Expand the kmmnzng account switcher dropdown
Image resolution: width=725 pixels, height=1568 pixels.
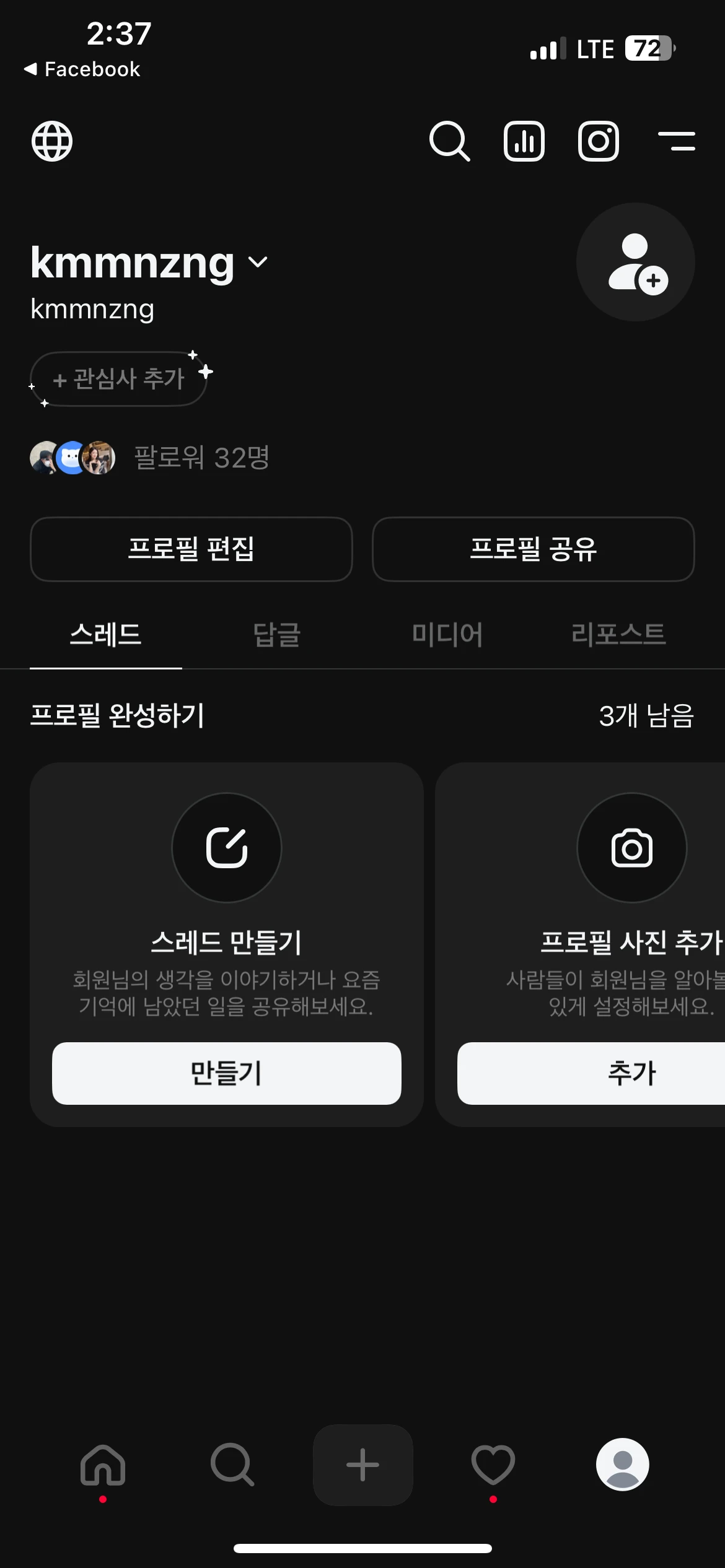point(258,263)
